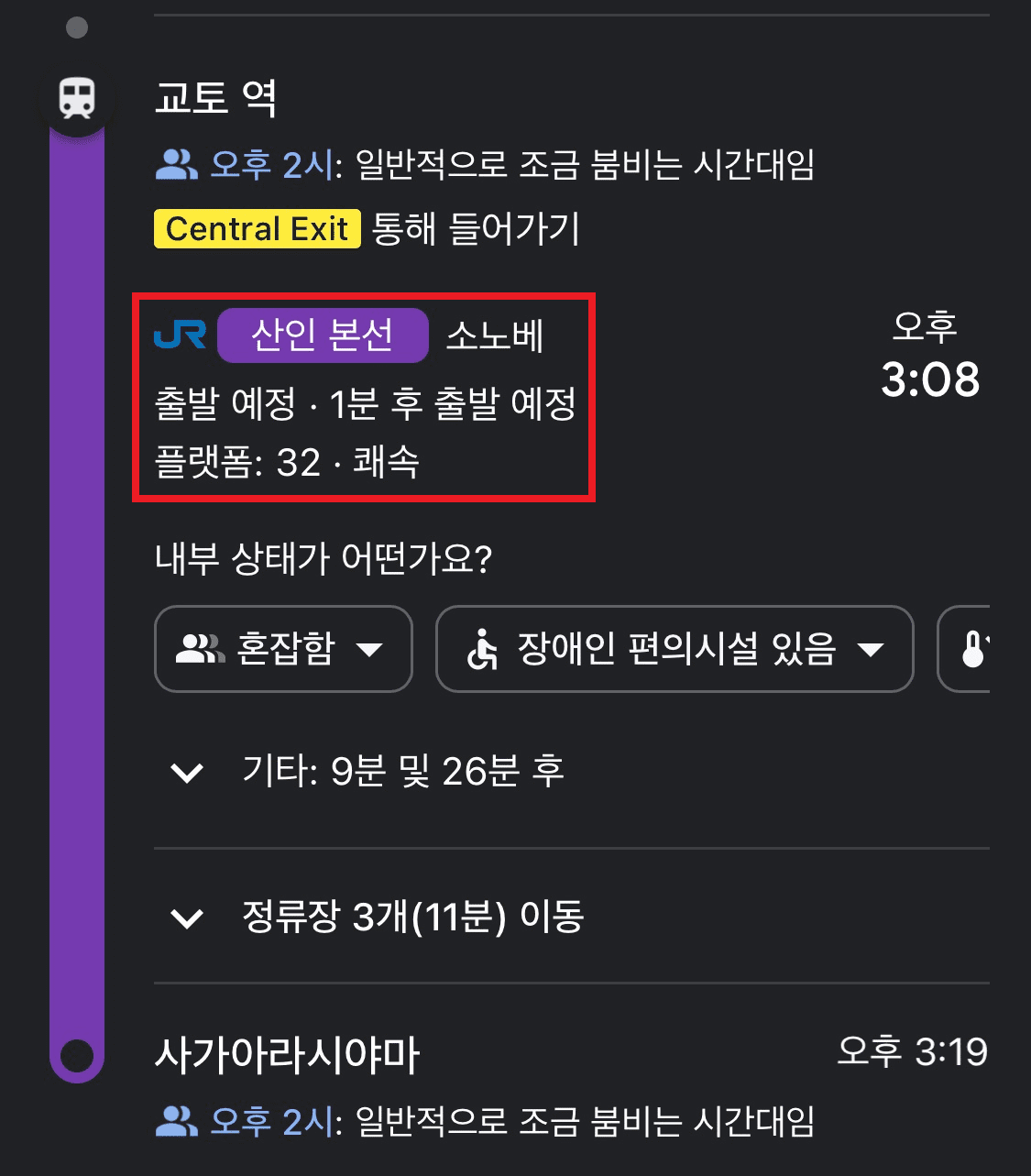
Task: Click the people icon inside 혼잡함 chip
Action: point(201,650)
